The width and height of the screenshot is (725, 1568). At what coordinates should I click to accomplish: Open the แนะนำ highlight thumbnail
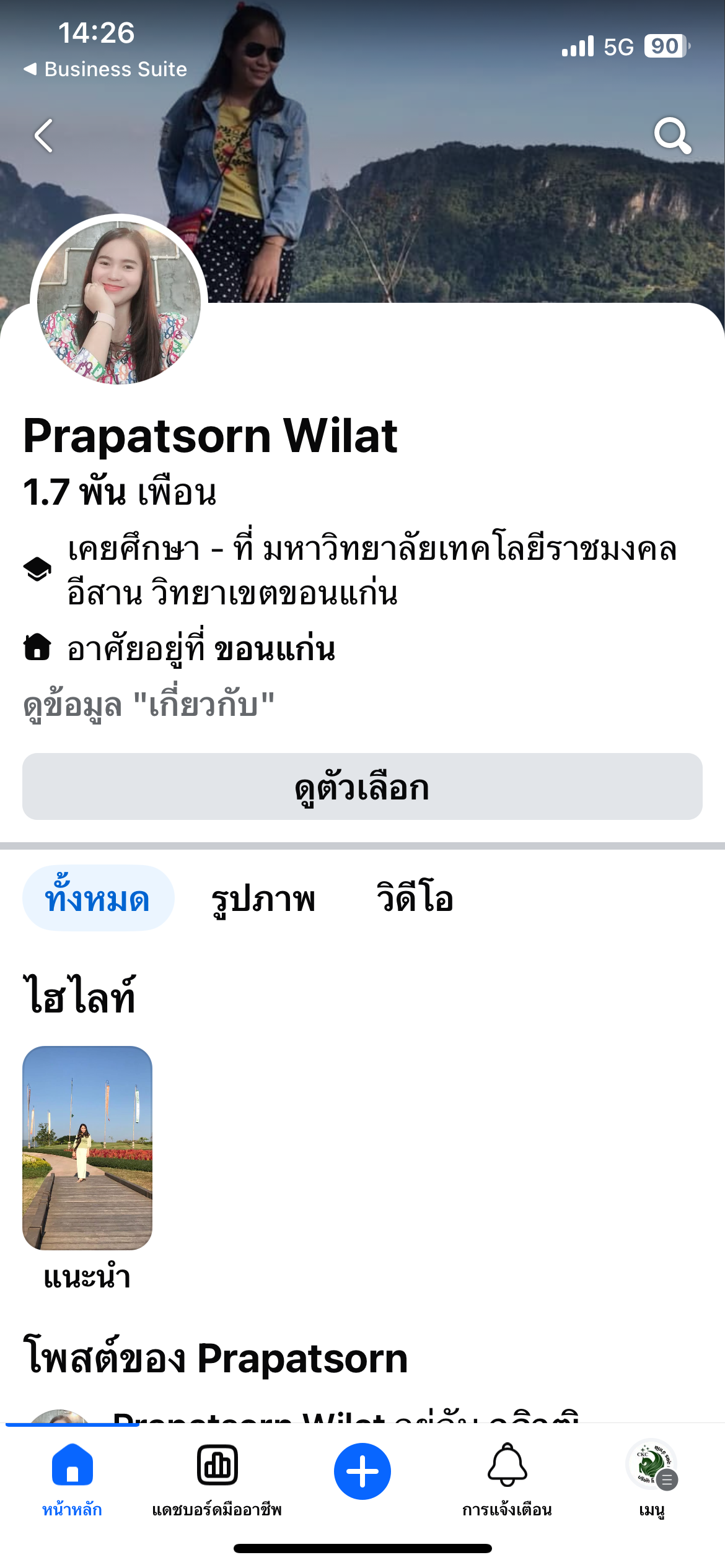87,1148
